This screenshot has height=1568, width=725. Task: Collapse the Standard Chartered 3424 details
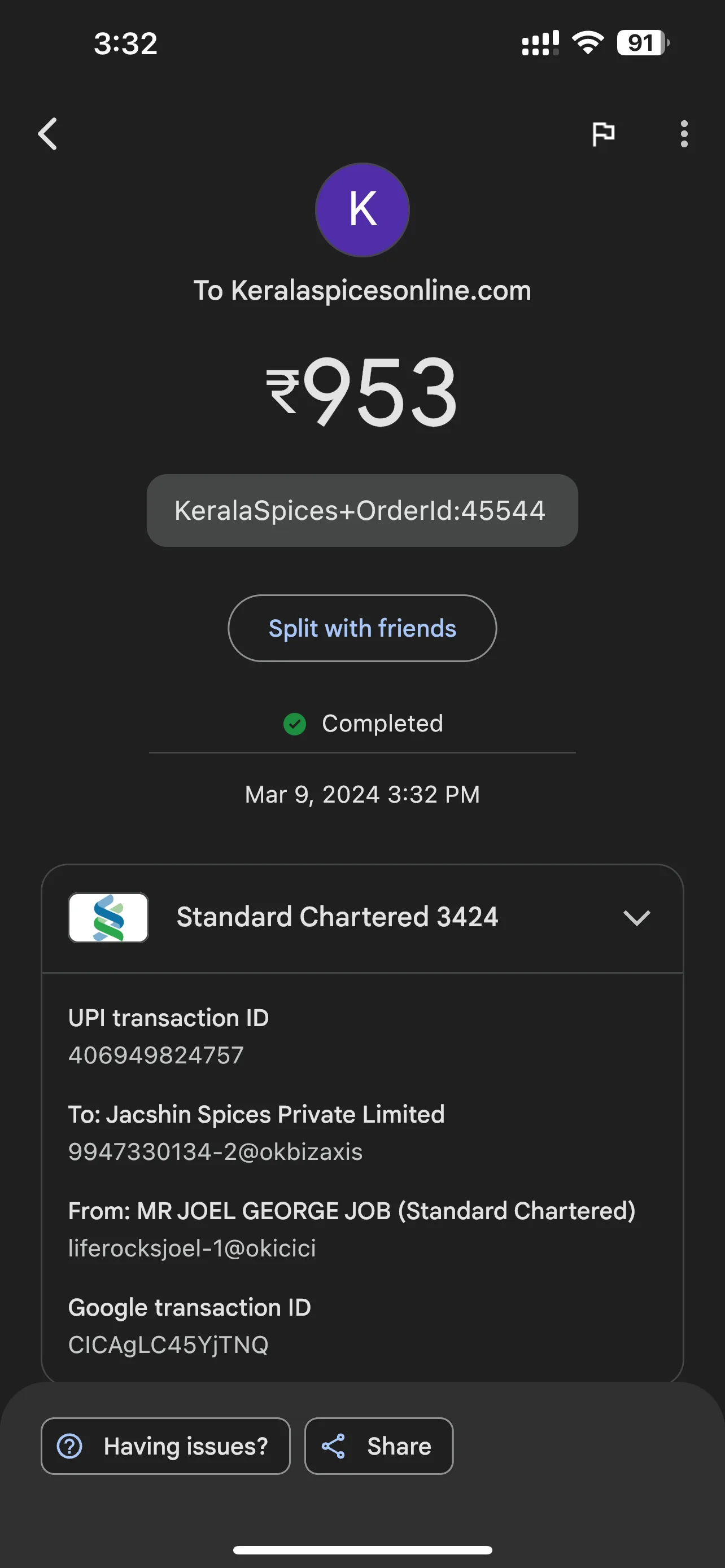[x=637, y=917]
